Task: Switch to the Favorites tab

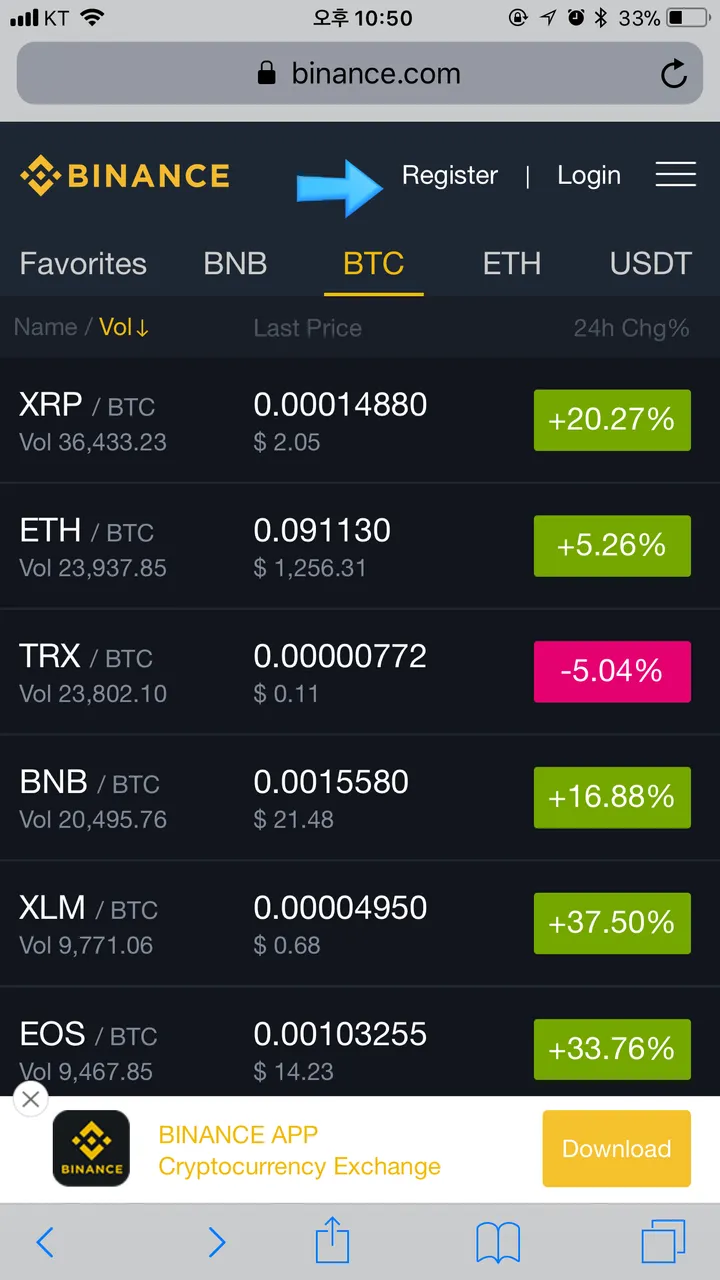Action: [x=83, y=263]
